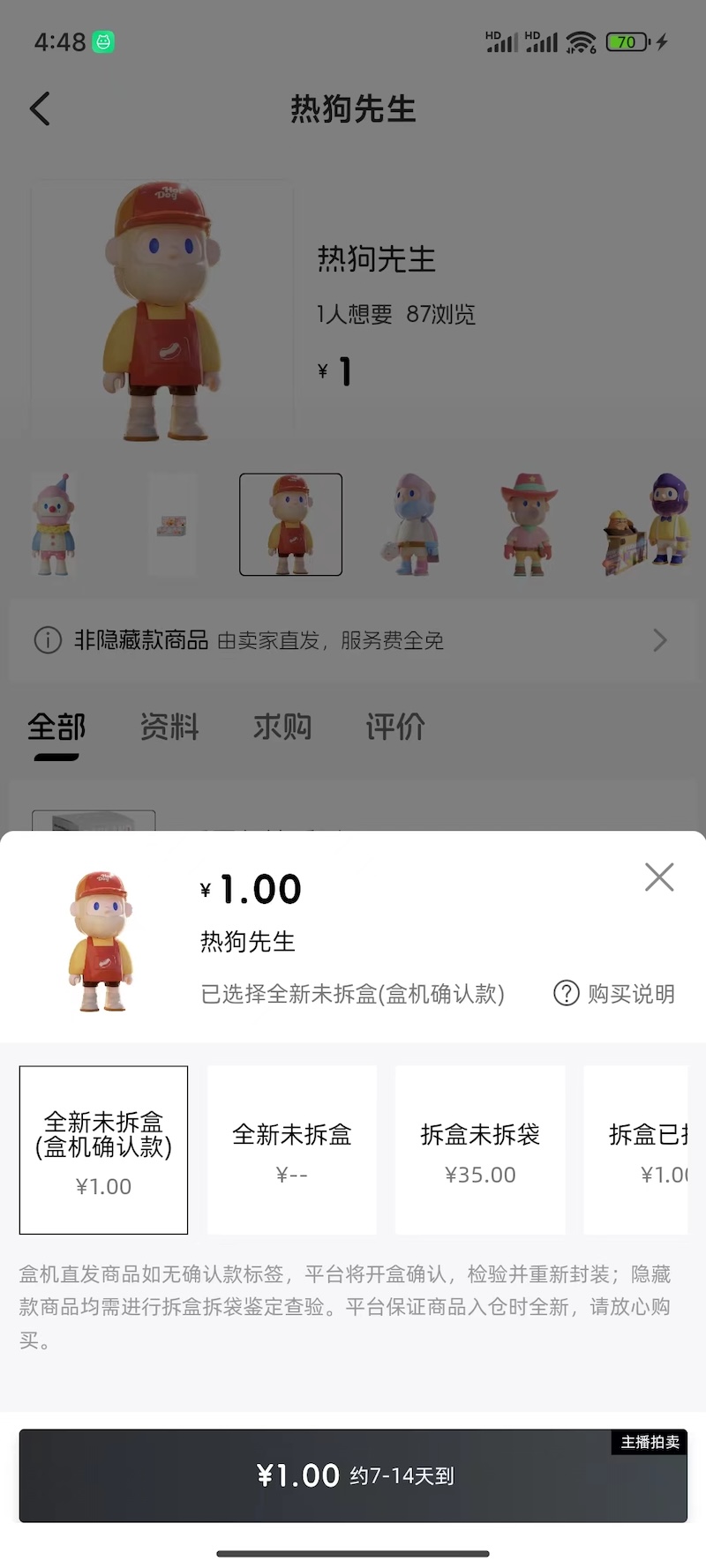Select the box set thumbnail
Viewport: 706px width, 1568px height.
(173, 525)
